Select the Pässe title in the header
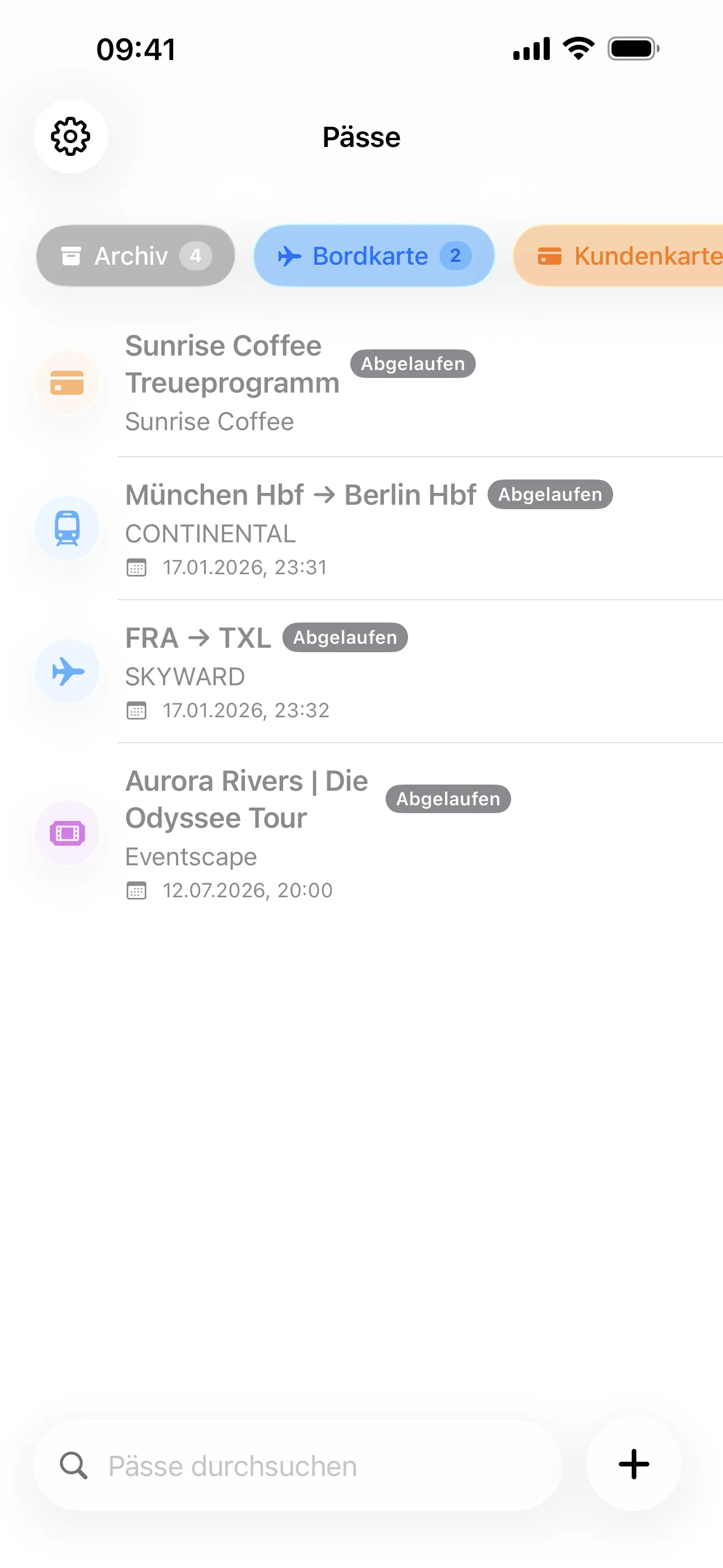The image size is (723, 1568). pos(361,136)
